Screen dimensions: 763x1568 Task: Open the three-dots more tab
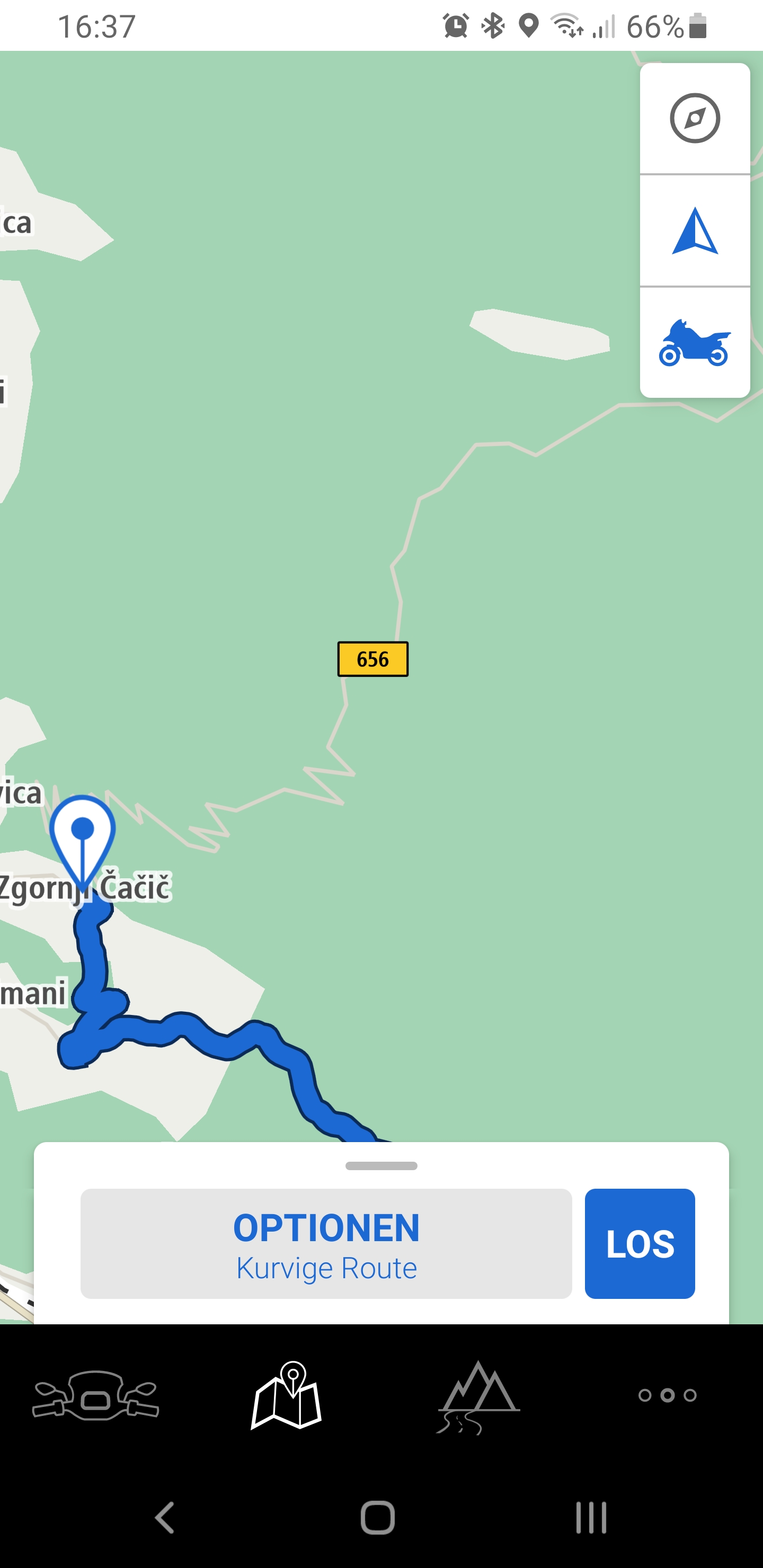(668, 1395)
